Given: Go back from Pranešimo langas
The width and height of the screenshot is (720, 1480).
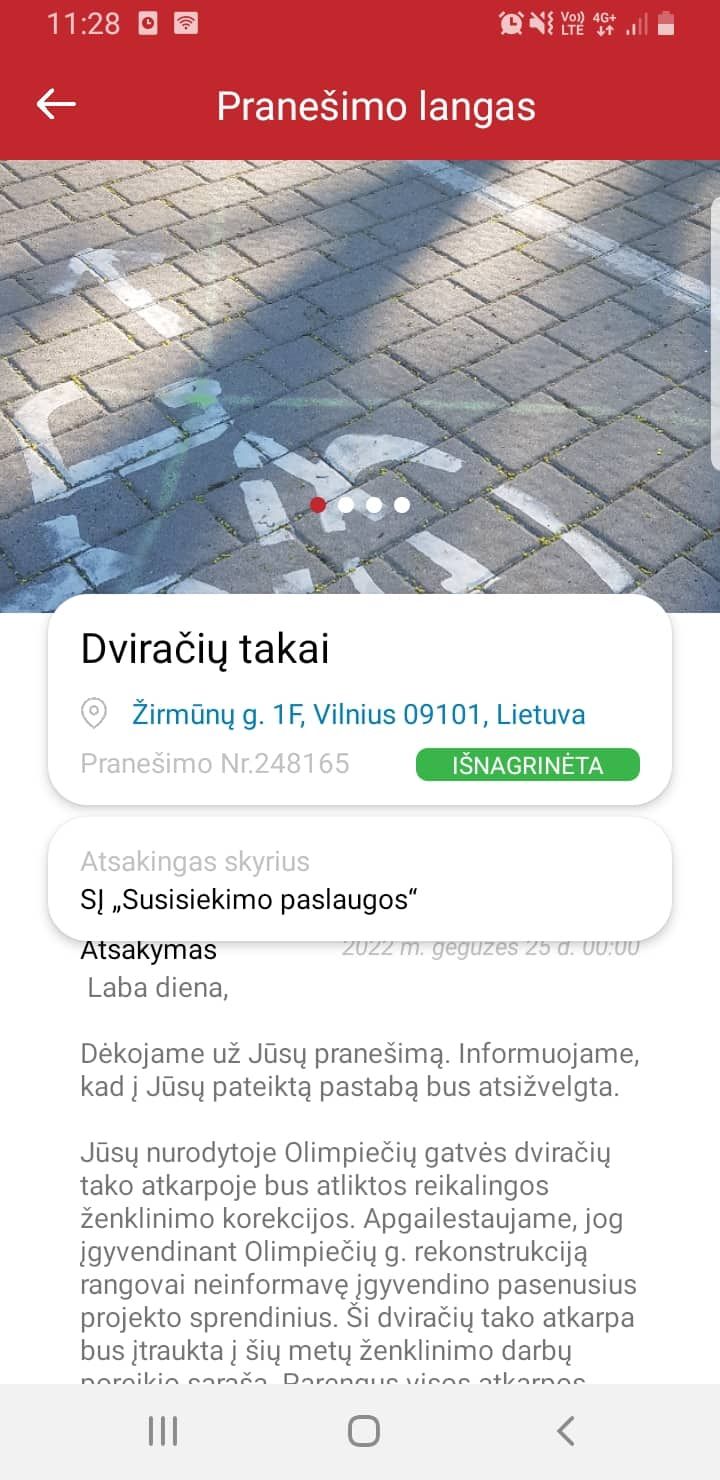Looking at the screenshot, I should tap(56, 104).
